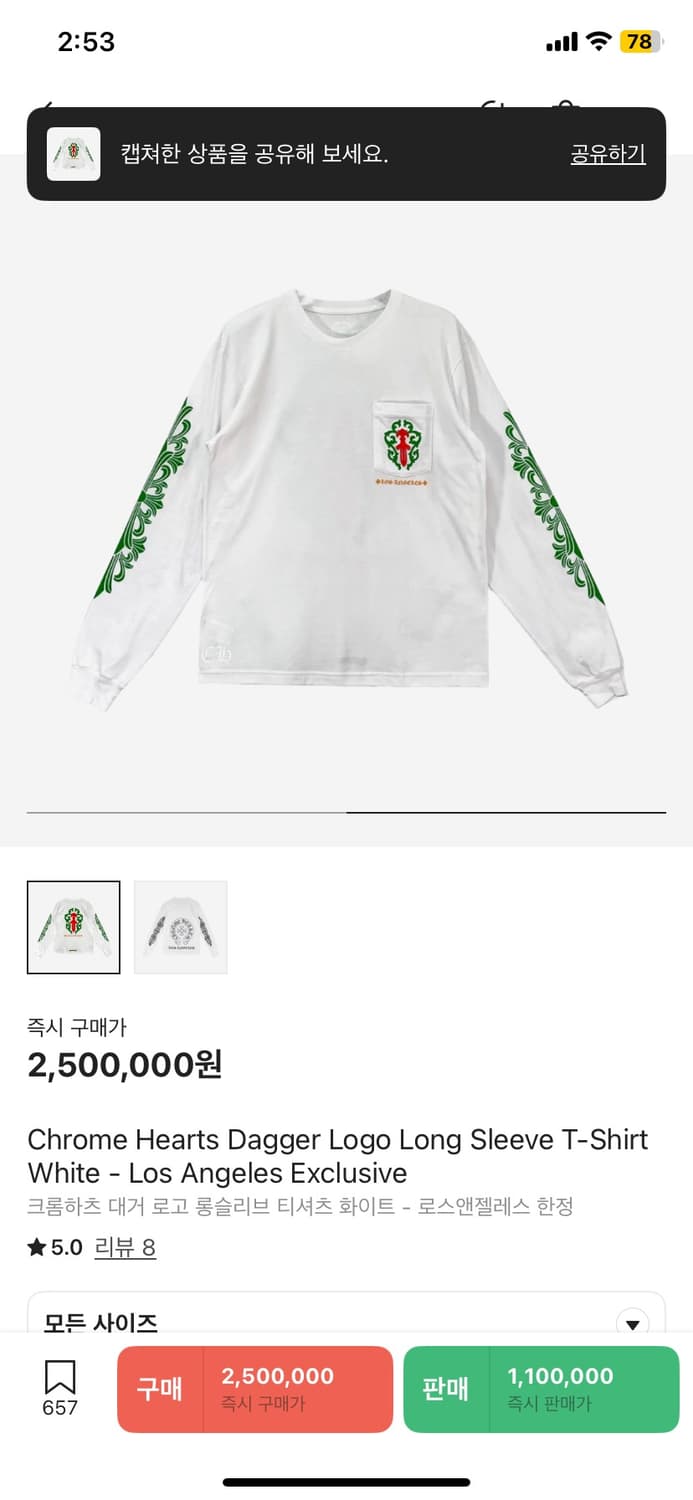This screenshot has height=1500, width=693.
Task: Select the second thumbnail showing shirt back
Action: pyautogui.click(x=181, y=927)
